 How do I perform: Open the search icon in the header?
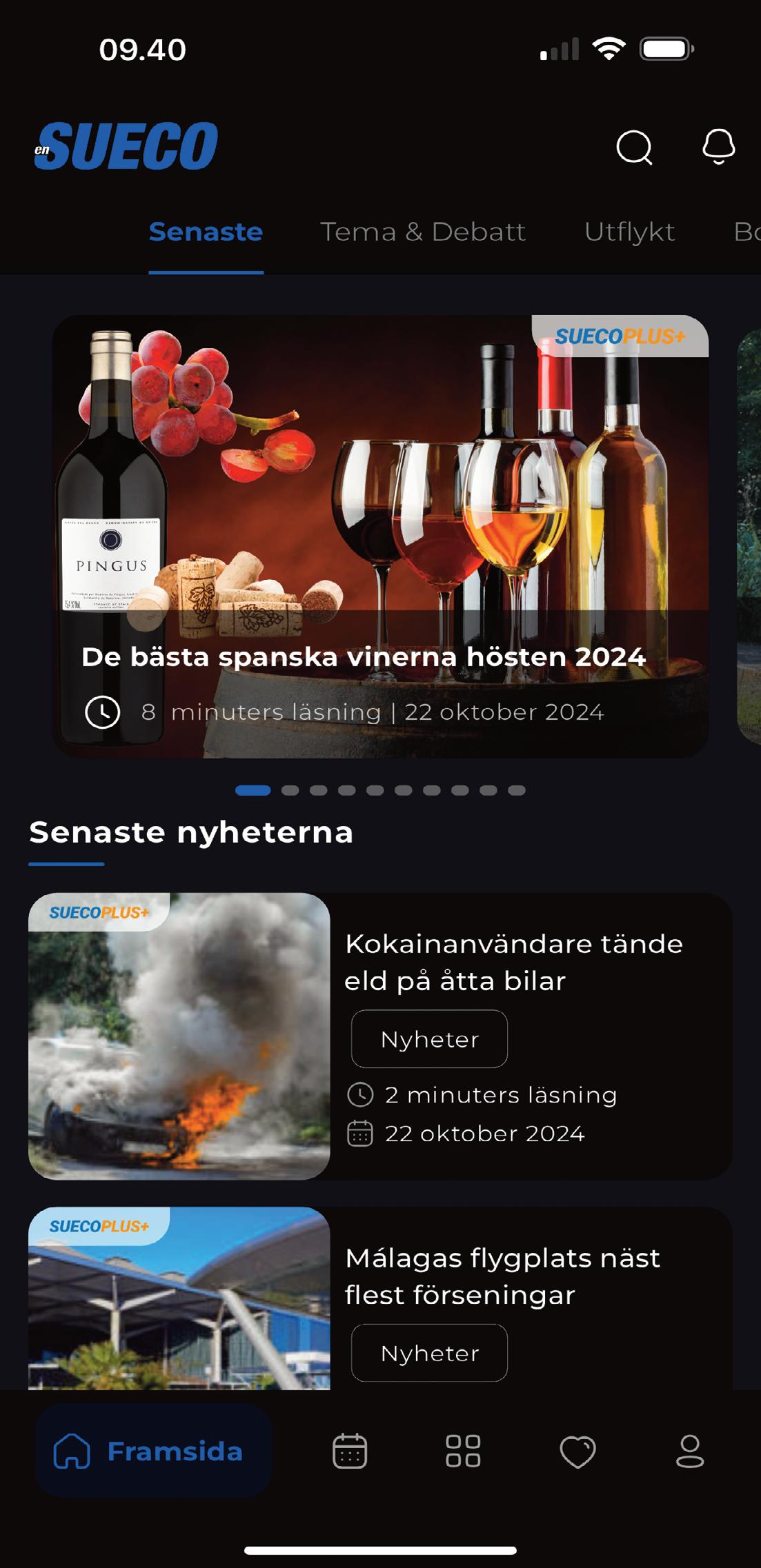633,147
